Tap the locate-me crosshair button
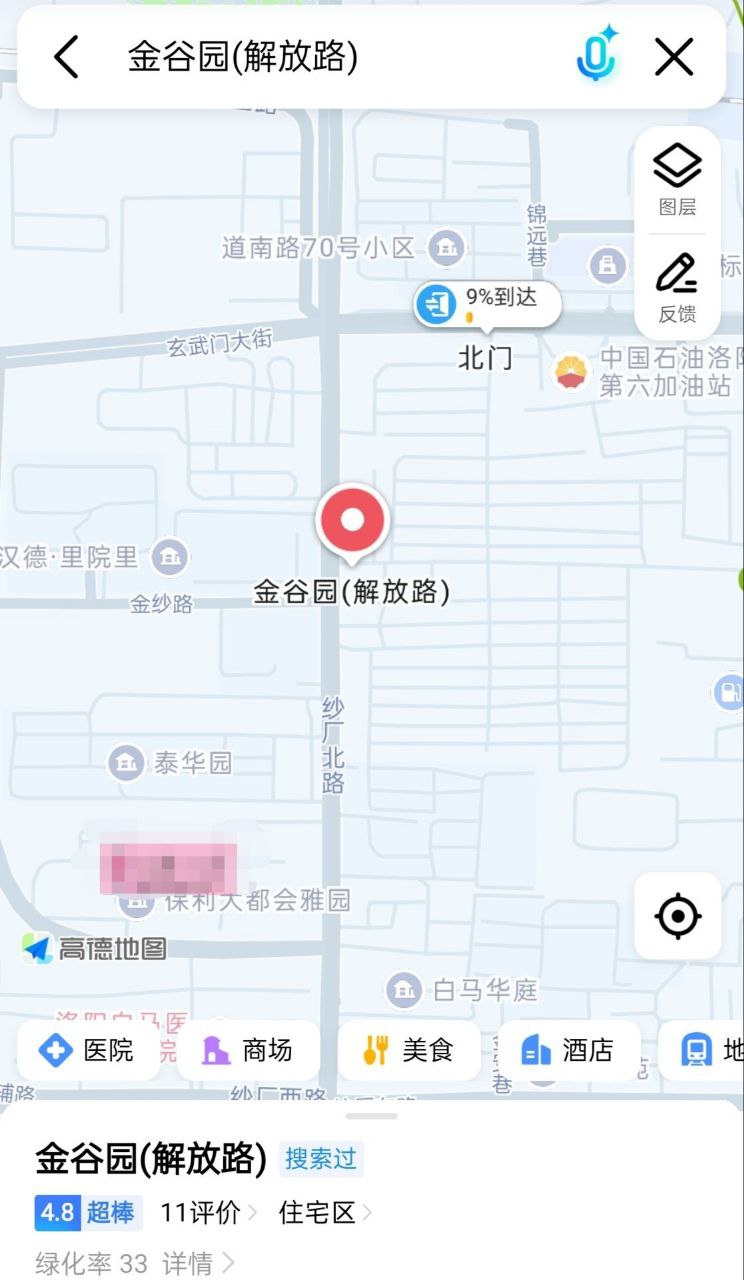Screen dimensions: 744x1280 (x=677, y=915)
